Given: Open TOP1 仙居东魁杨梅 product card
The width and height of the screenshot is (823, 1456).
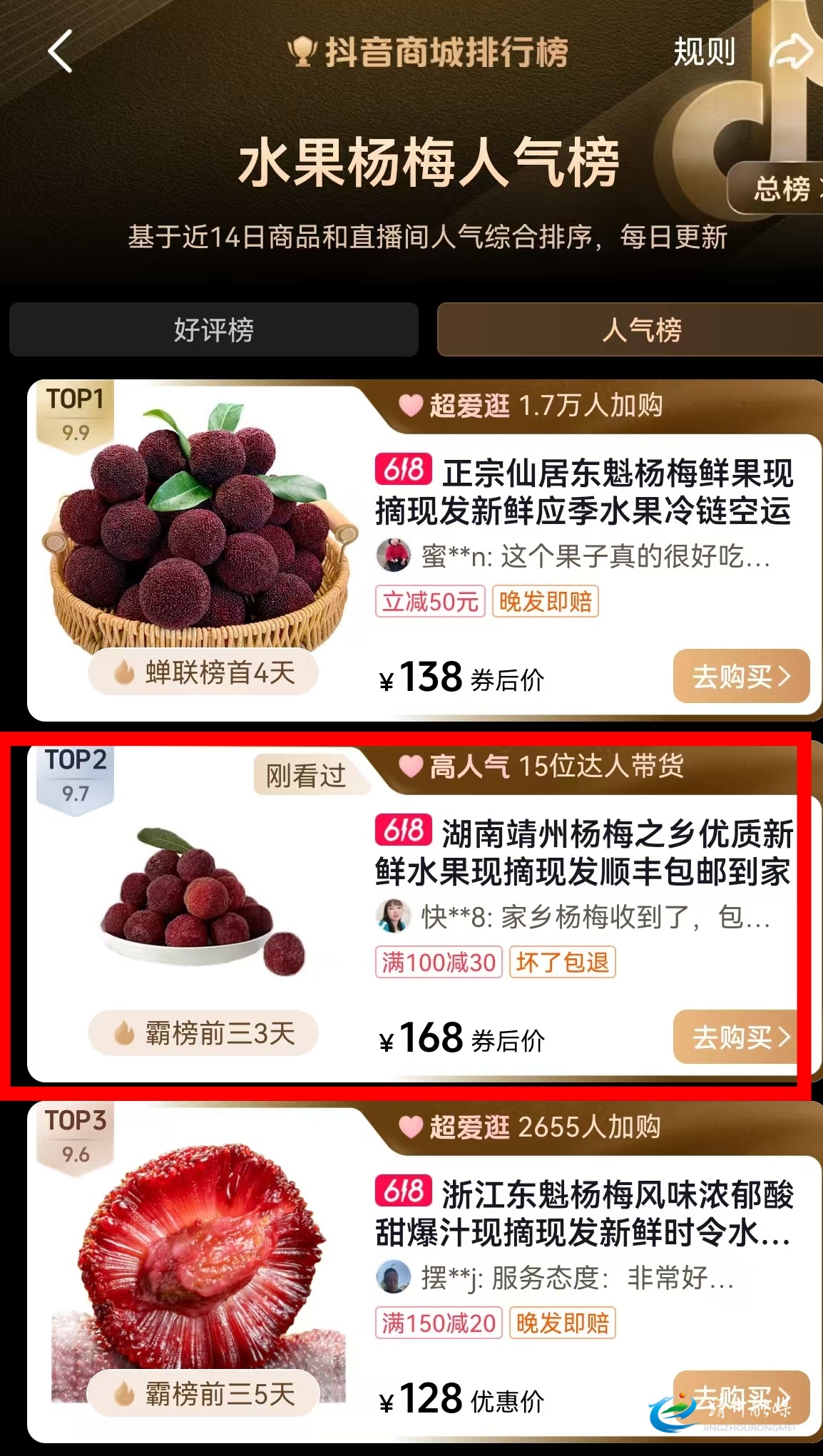Looking at the screenshot, I should click(583, 492).
